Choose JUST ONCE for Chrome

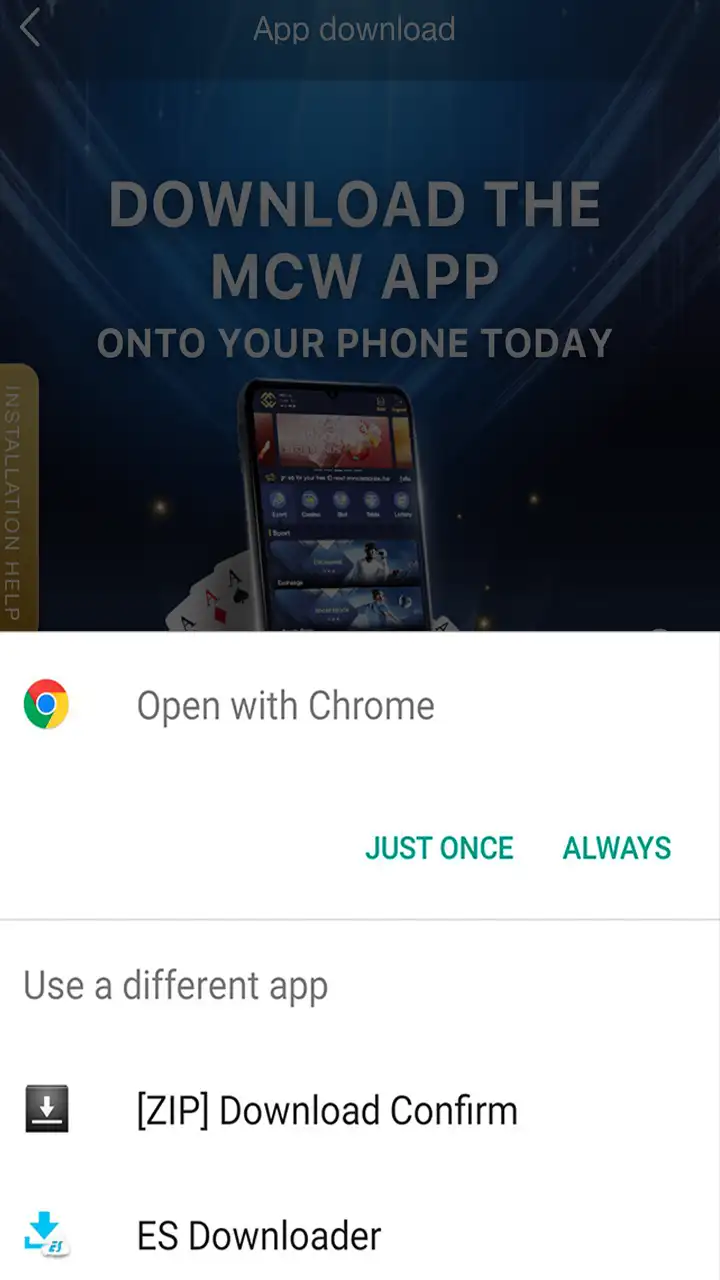pos(438,848)
